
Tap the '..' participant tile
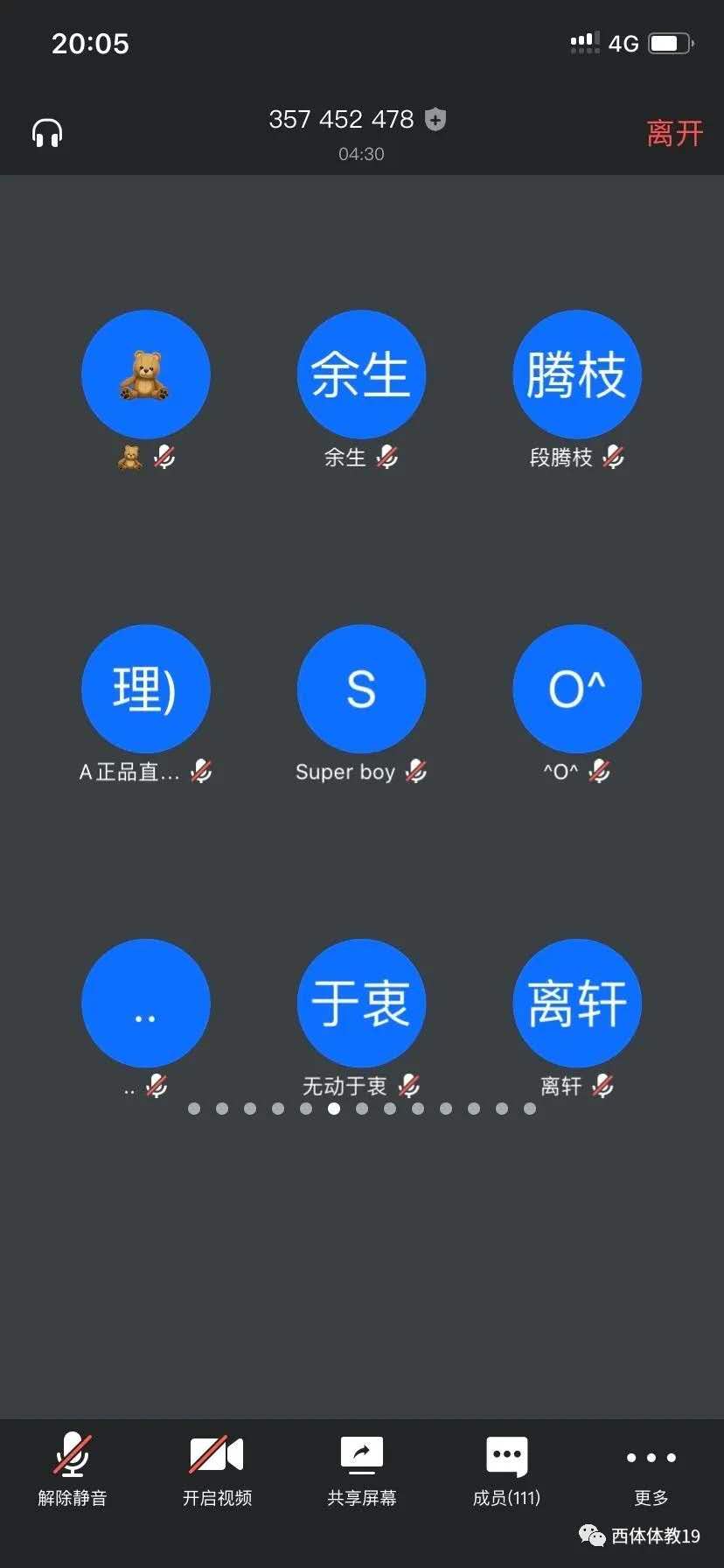pyautogui.click(x=146, y=1003)
